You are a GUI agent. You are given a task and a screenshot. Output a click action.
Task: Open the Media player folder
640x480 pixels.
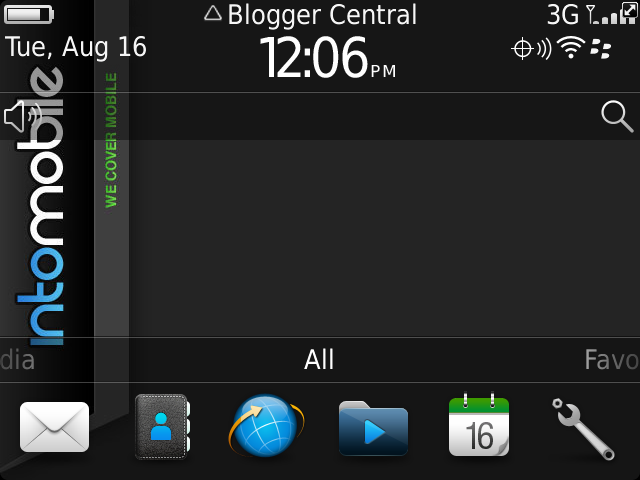[373, 427]
